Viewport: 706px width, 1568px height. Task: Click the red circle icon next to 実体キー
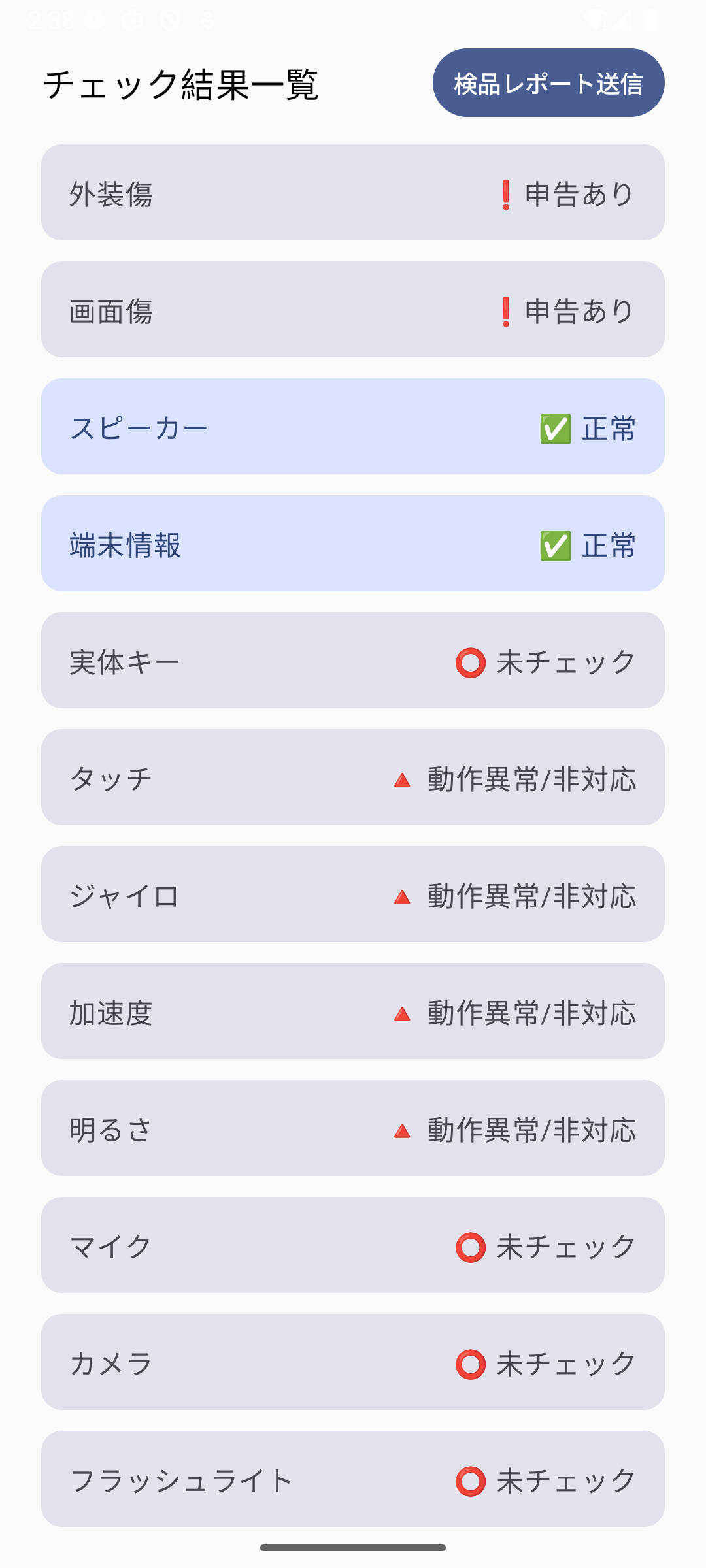pos(469,662)
